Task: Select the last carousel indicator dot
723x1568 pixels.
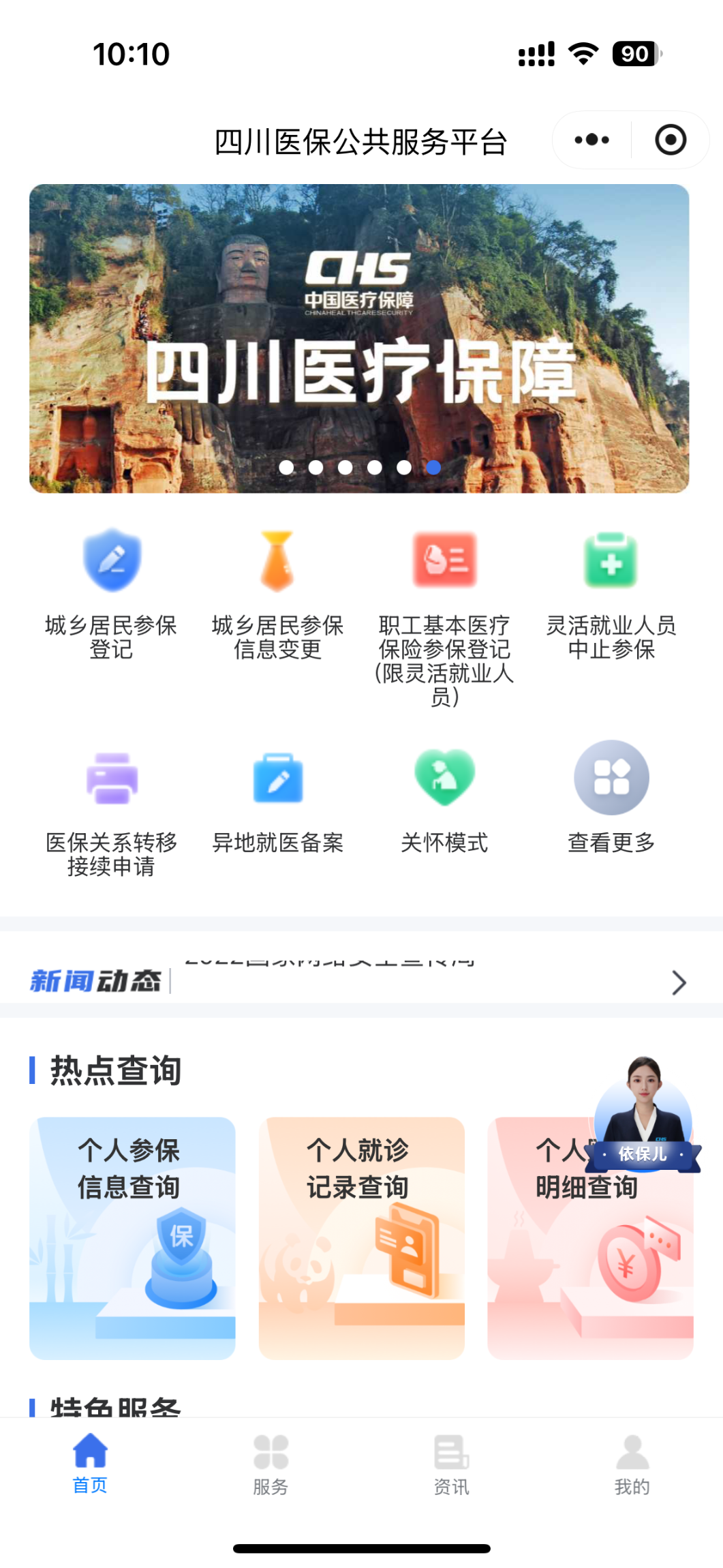Action: [x=431, y=467]
